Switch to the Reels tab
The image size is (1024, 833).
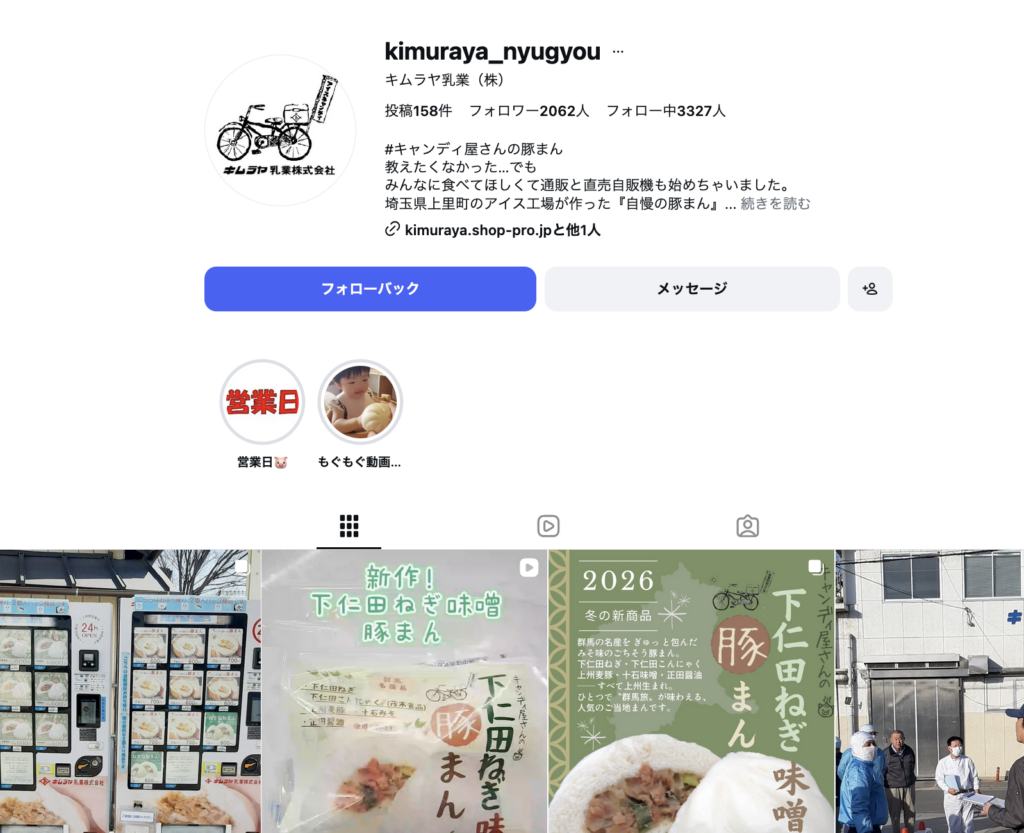tap(548, 526)
